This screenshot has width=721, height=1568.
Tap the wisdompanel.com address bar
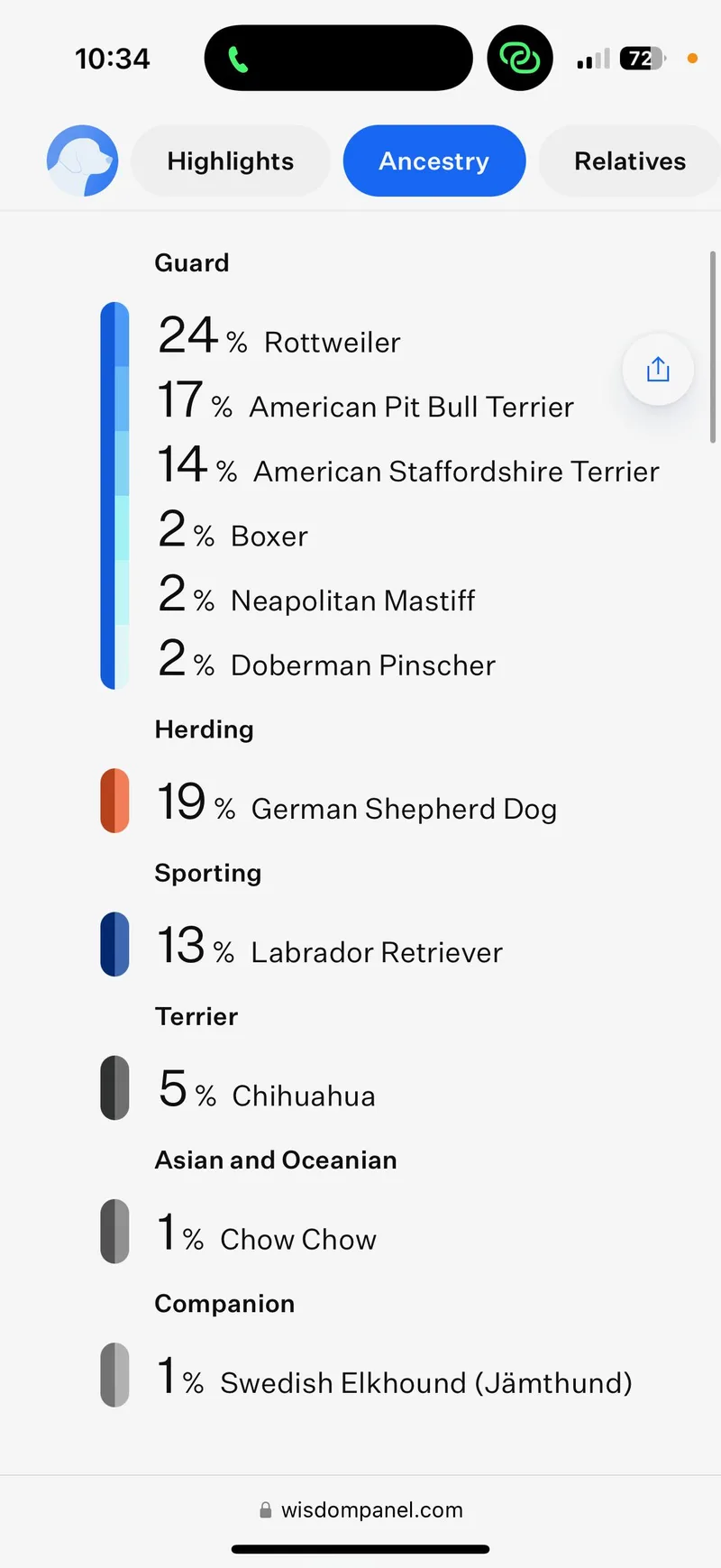click(x=360, y=1509)
